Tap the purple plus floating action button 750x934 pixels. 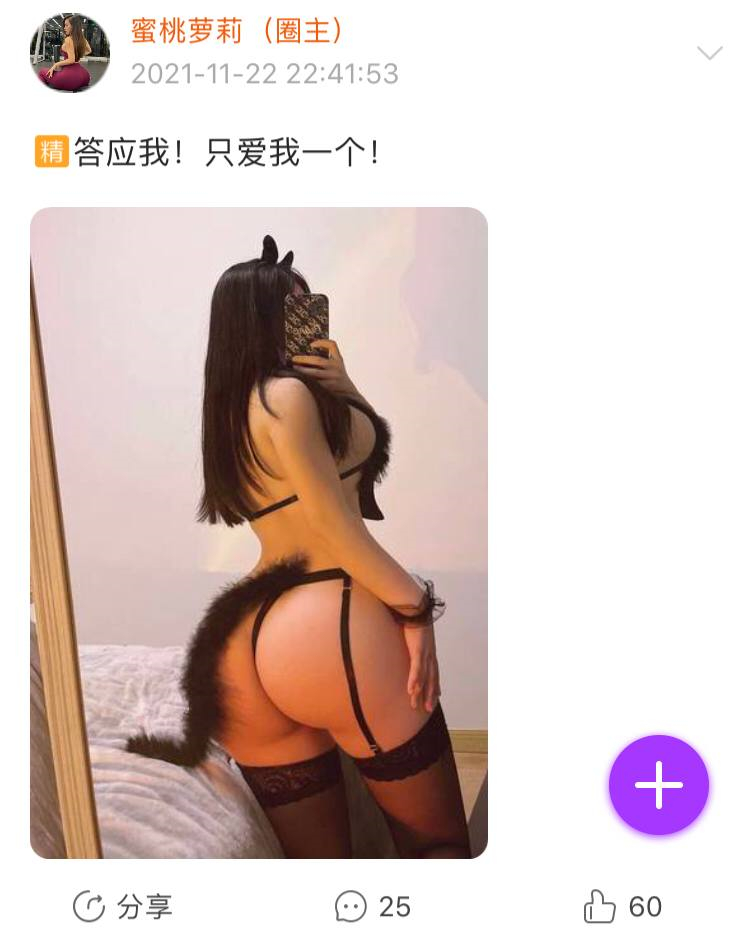(658, 785)
